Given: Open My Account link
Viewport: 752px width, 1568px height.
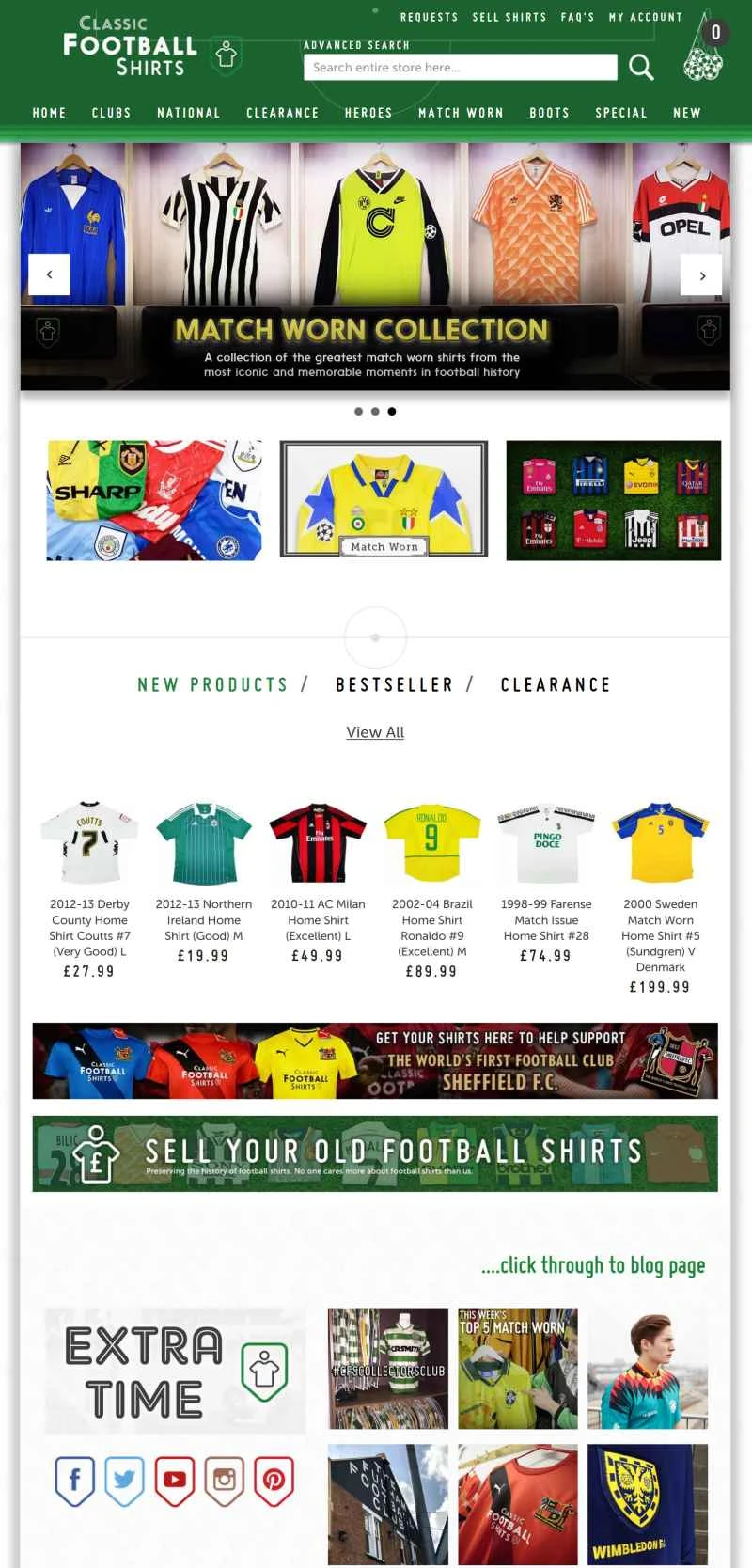Looking at the screenshot, I should click(x=645, y=17).
